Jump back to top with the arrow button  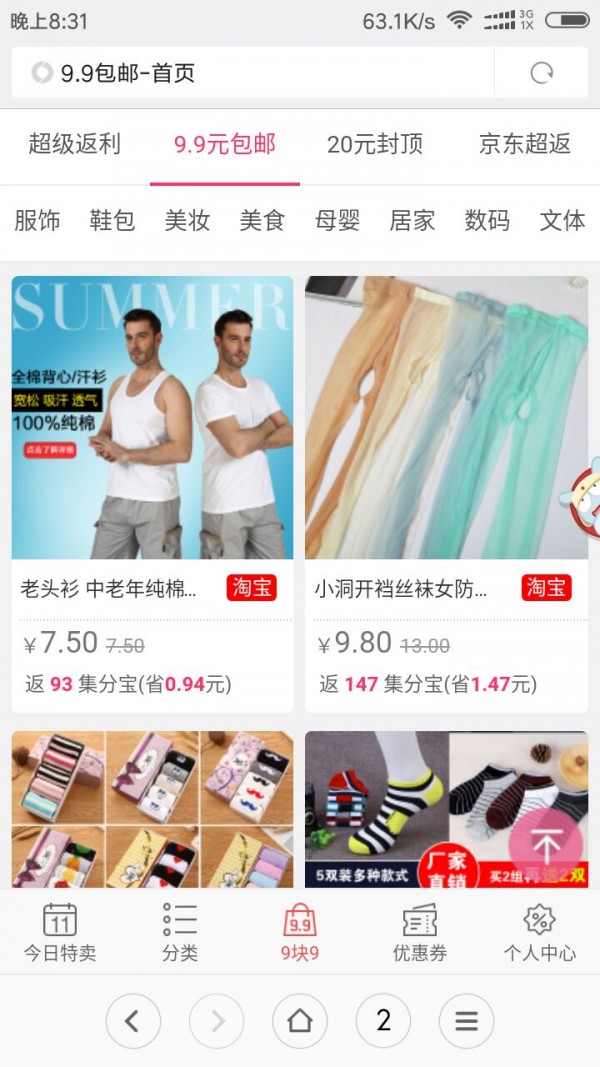tap(545, 846)
